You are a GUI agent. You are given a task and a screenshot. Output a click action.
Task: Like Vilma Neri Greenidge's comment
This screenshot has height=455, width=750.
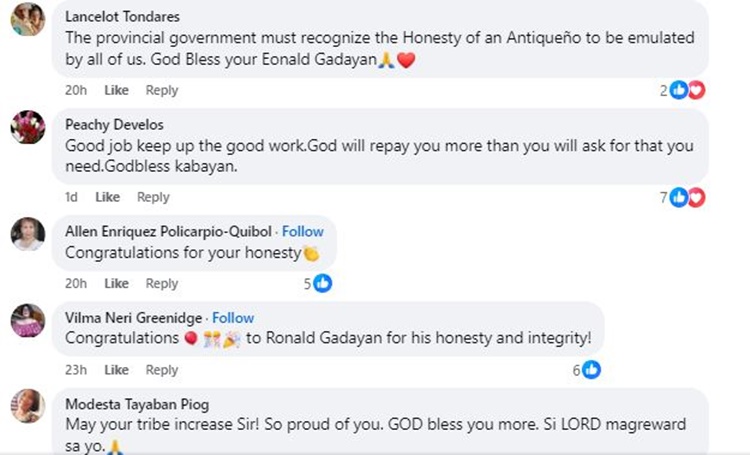[117, 370]
